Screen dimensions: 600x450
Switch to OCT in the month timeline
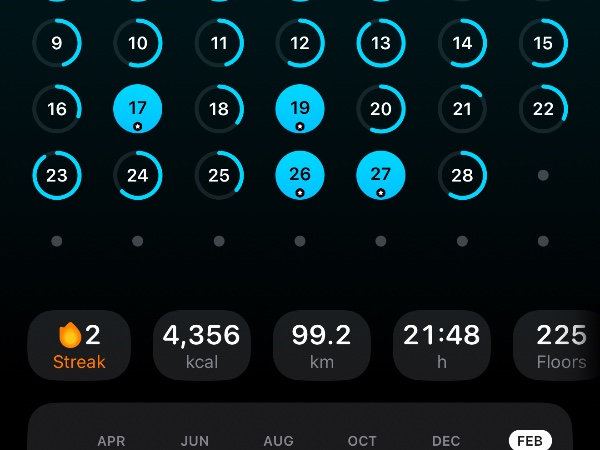point(362,441)
